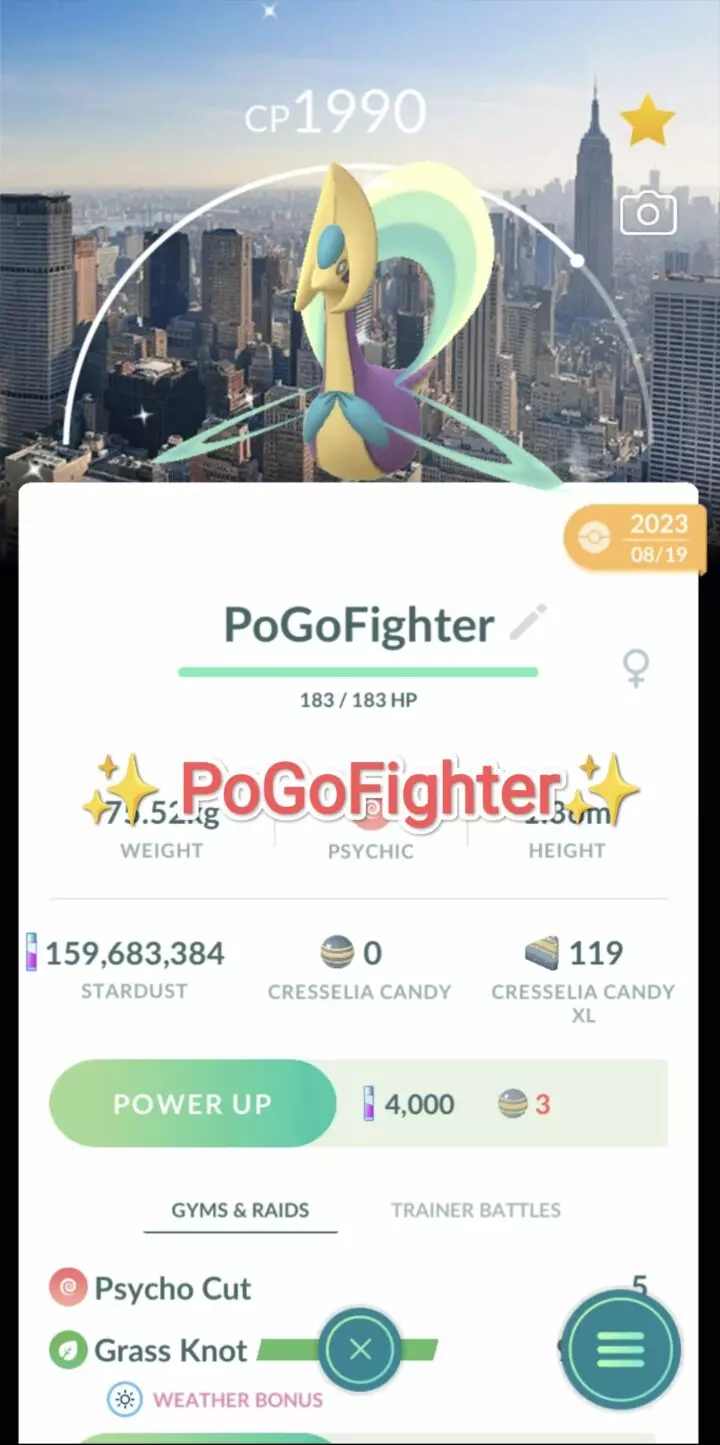Tap the Cresselia Candy XL icon
The width and height of the screenshot is (720, 1445).
pos(540,952)
